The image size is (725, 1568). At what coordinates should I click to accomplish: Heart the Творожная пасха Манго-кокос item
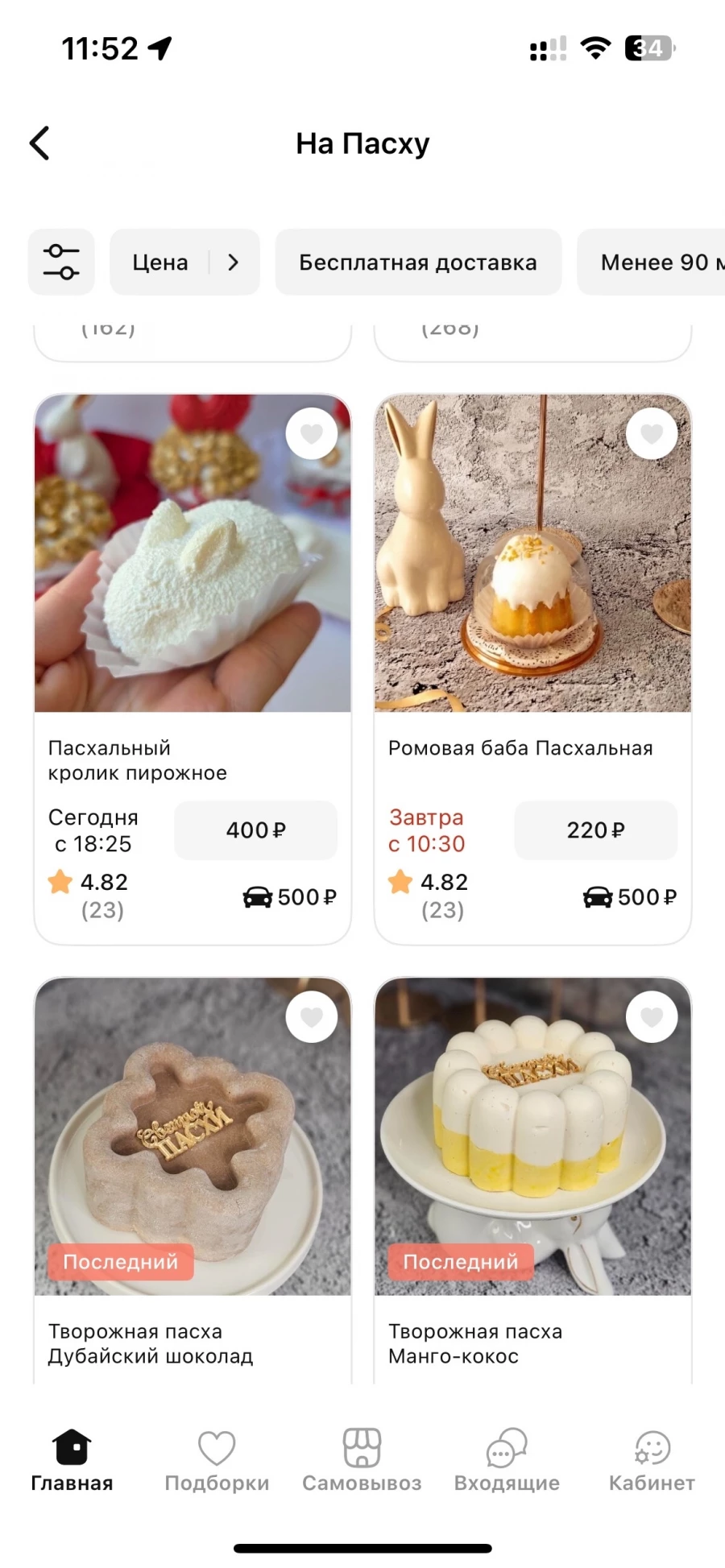[651, 1017]
